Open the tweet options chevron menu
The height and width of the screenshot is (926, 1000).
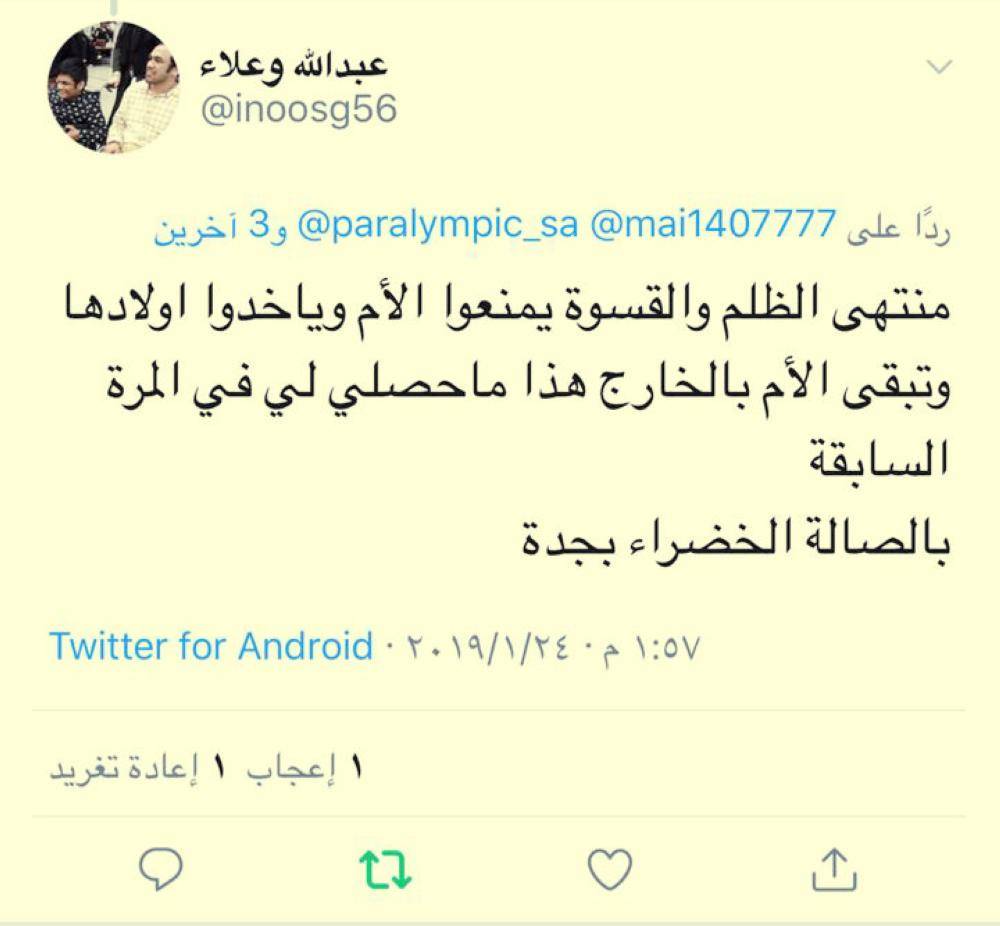[x=939, y=68]
